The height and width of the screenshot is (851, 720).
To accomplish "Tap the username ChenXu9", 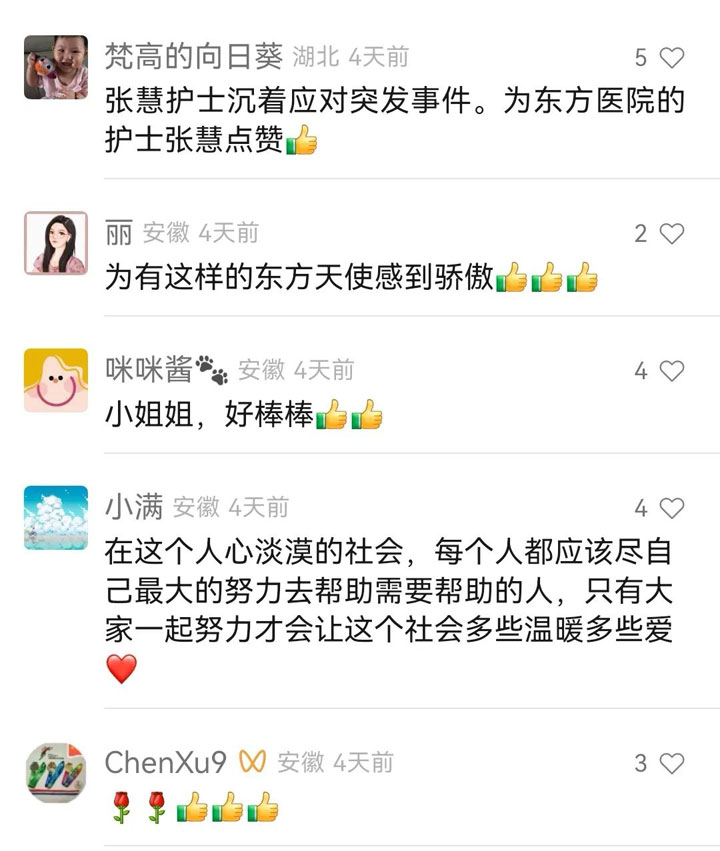I will pyautogui.click(x=165, y=763).
